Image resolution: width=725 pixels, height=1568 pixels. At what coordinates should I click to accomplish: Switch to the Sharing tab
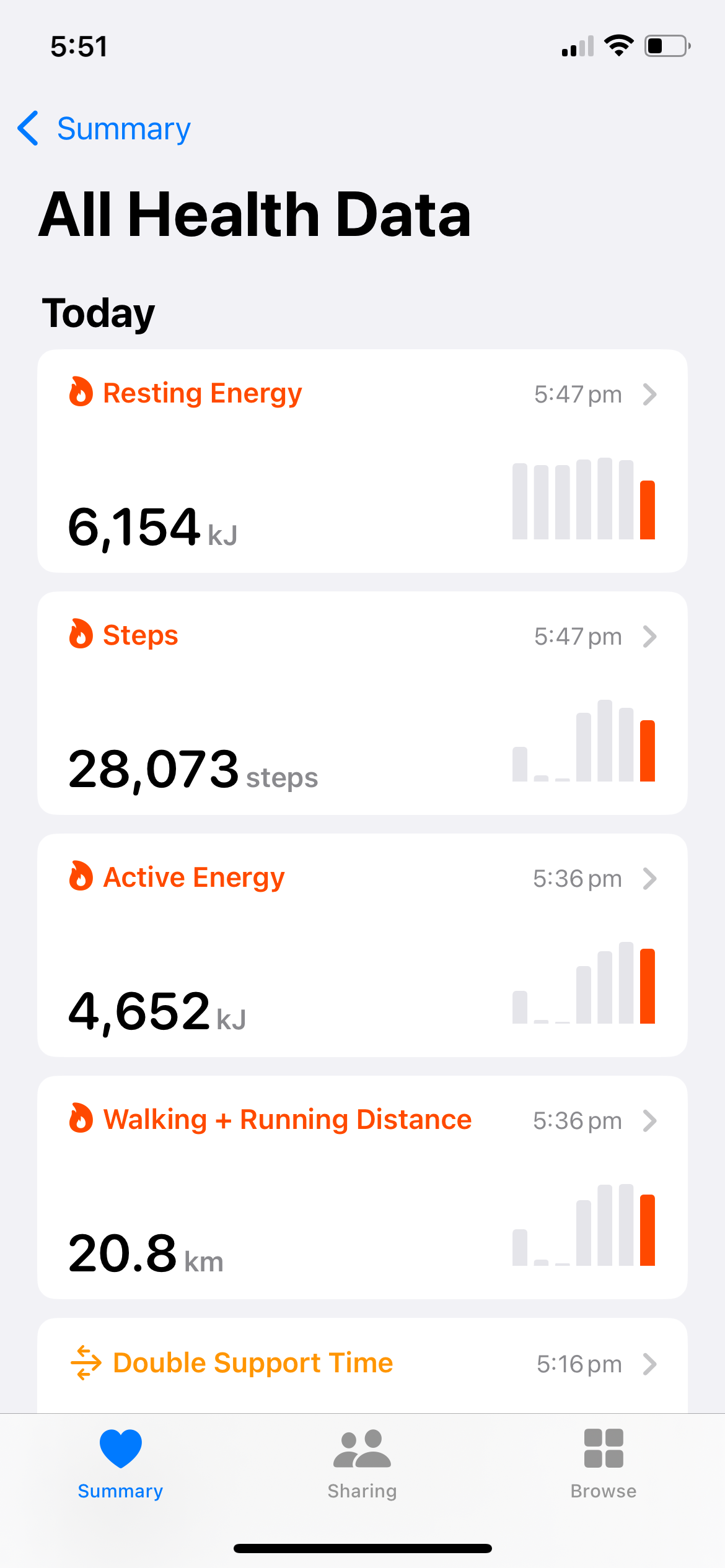point(362,1464)
